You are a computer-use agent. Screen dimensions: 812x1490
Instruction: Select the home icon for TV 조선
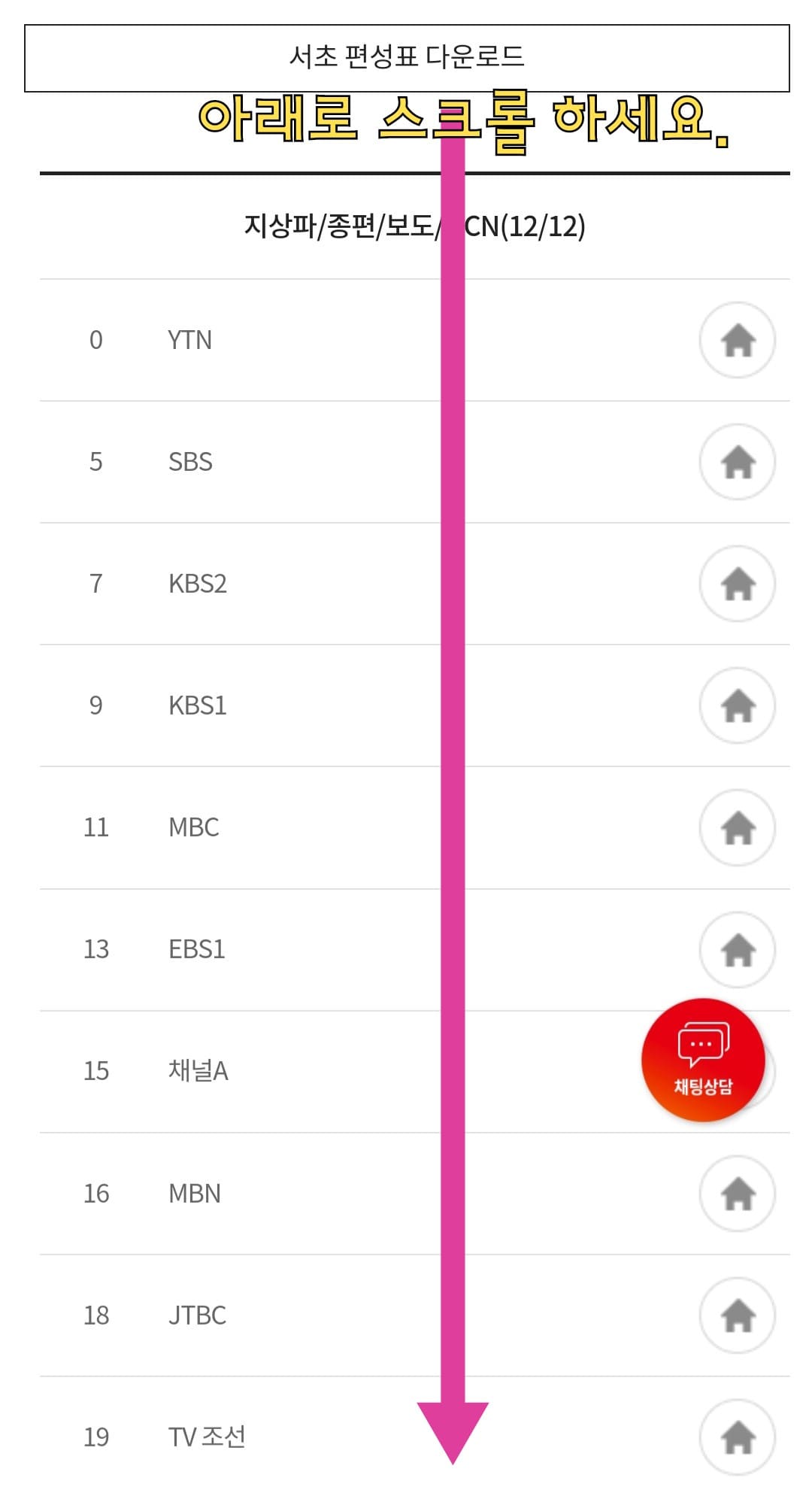[737, 1437]
